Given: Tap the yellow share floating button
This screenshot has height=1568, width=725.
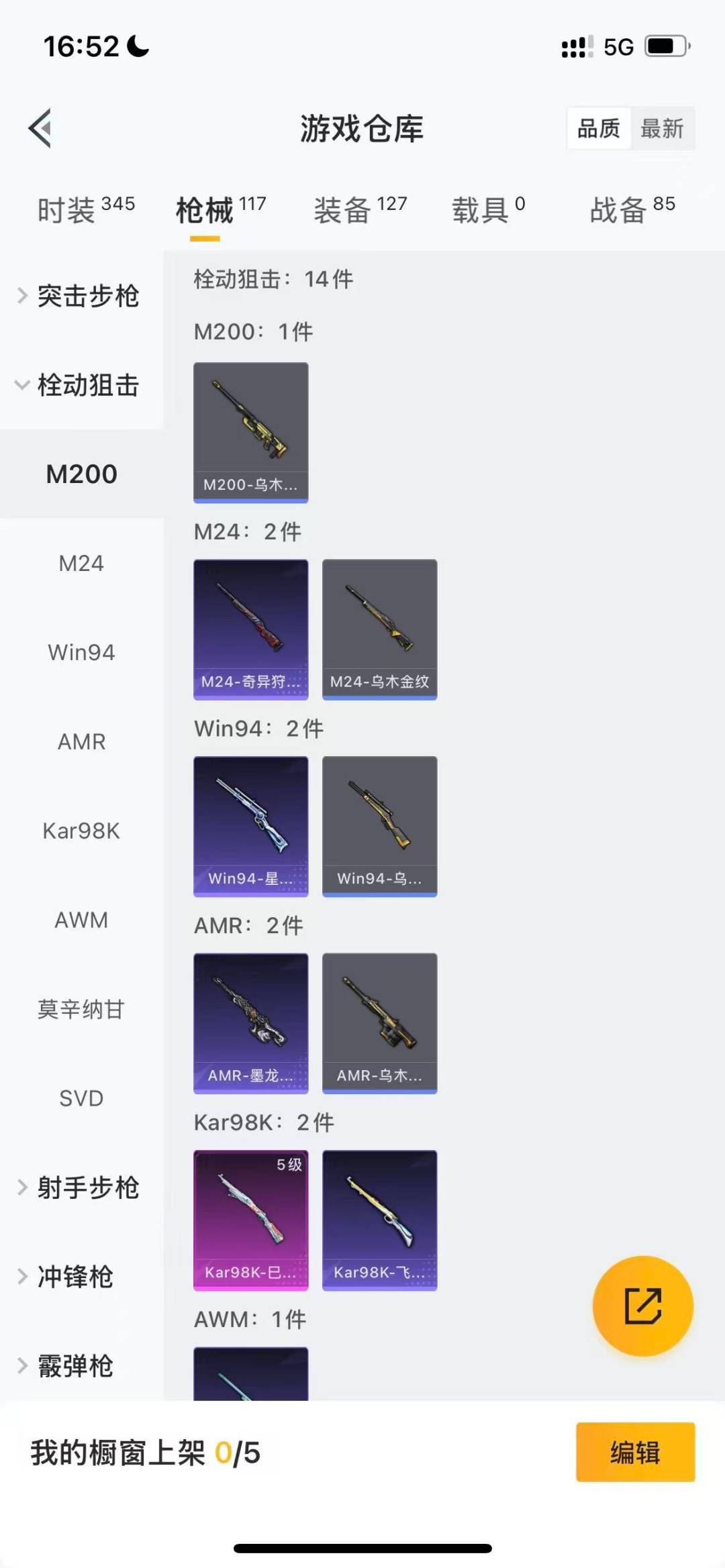Looking at the screenshot, I should (x=642, y=1306).
